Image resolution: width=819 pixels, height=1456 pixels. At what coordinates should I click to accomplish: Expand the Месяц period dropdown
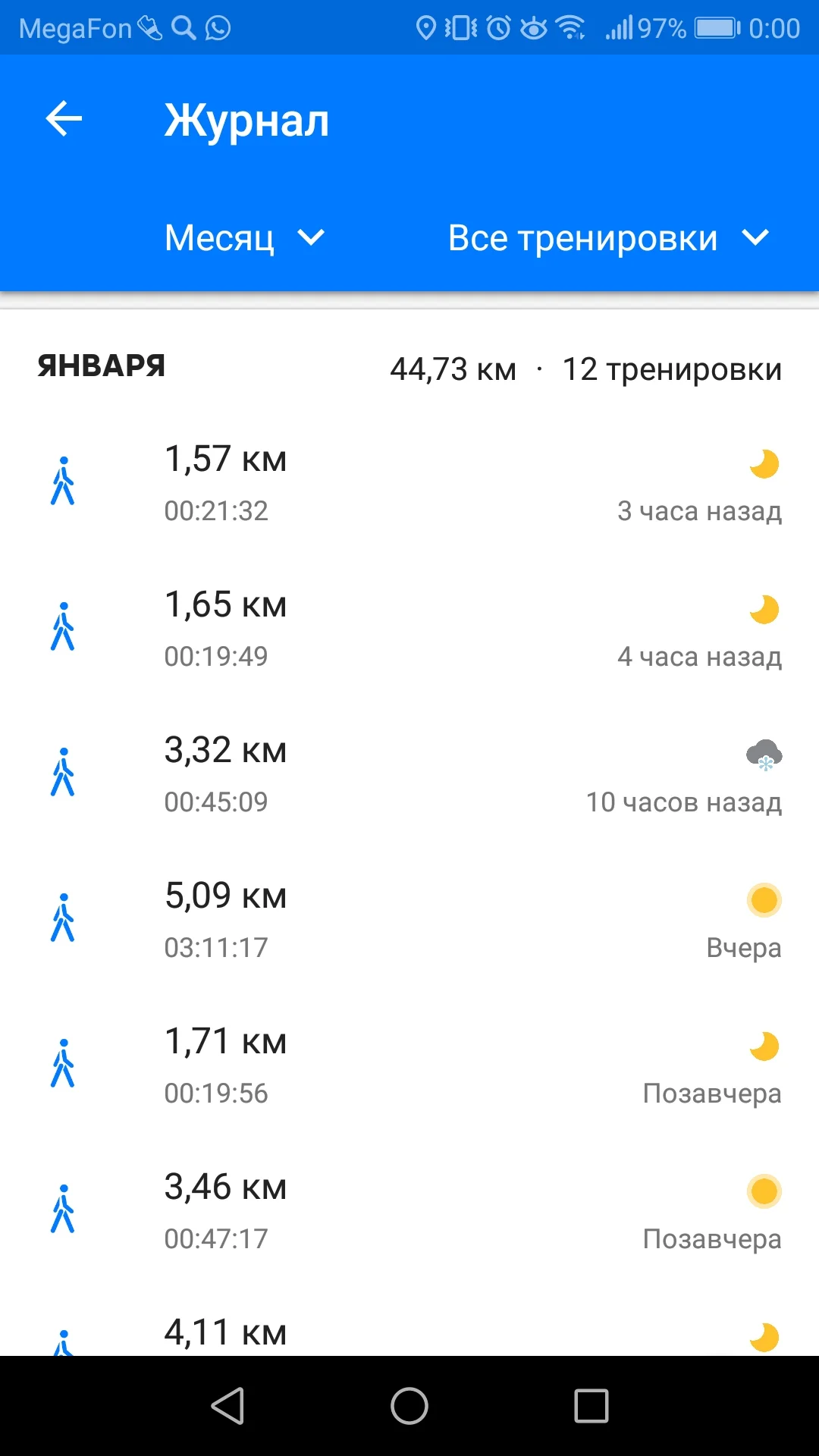(244, 238)
